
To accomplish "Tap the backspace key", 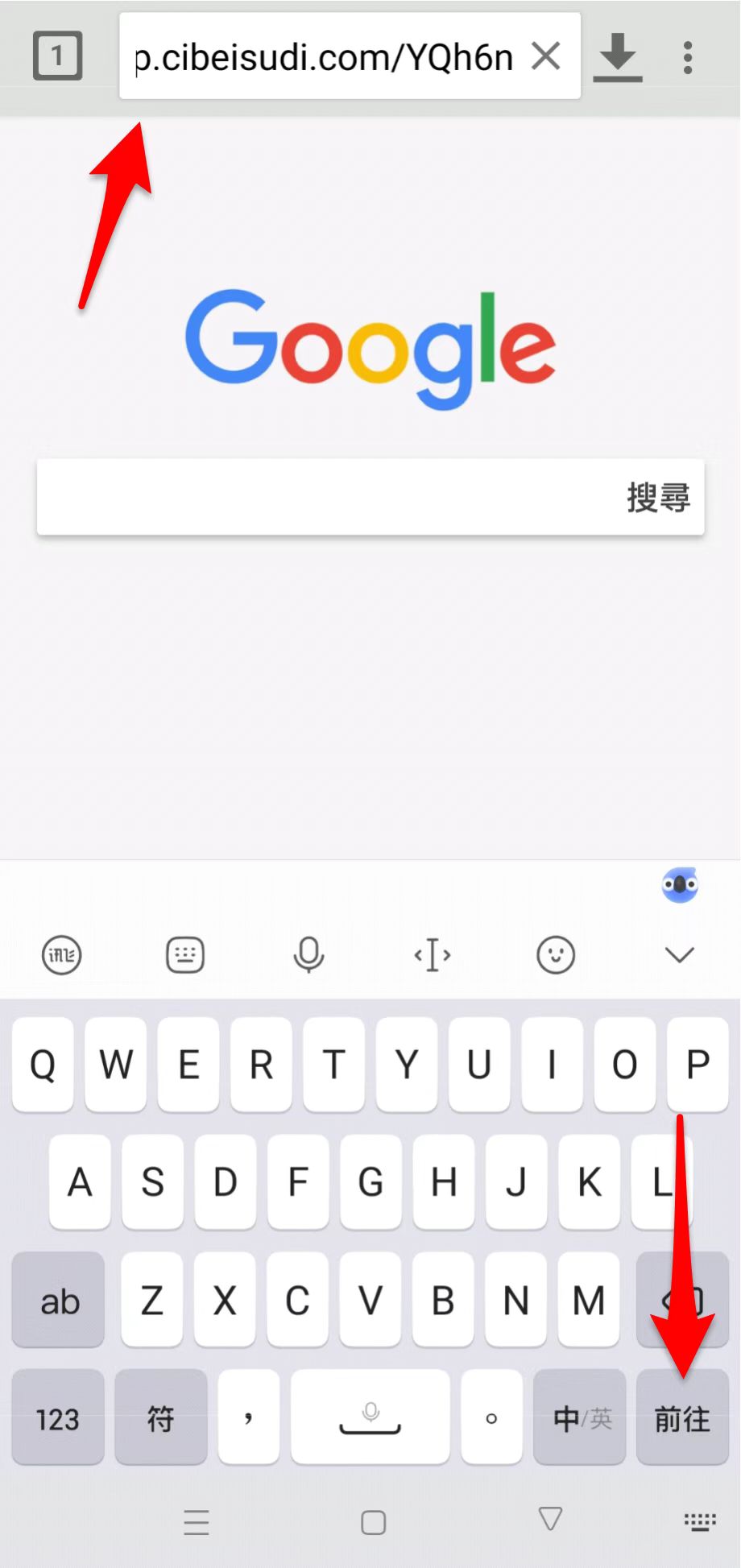I will (682, 1301).
